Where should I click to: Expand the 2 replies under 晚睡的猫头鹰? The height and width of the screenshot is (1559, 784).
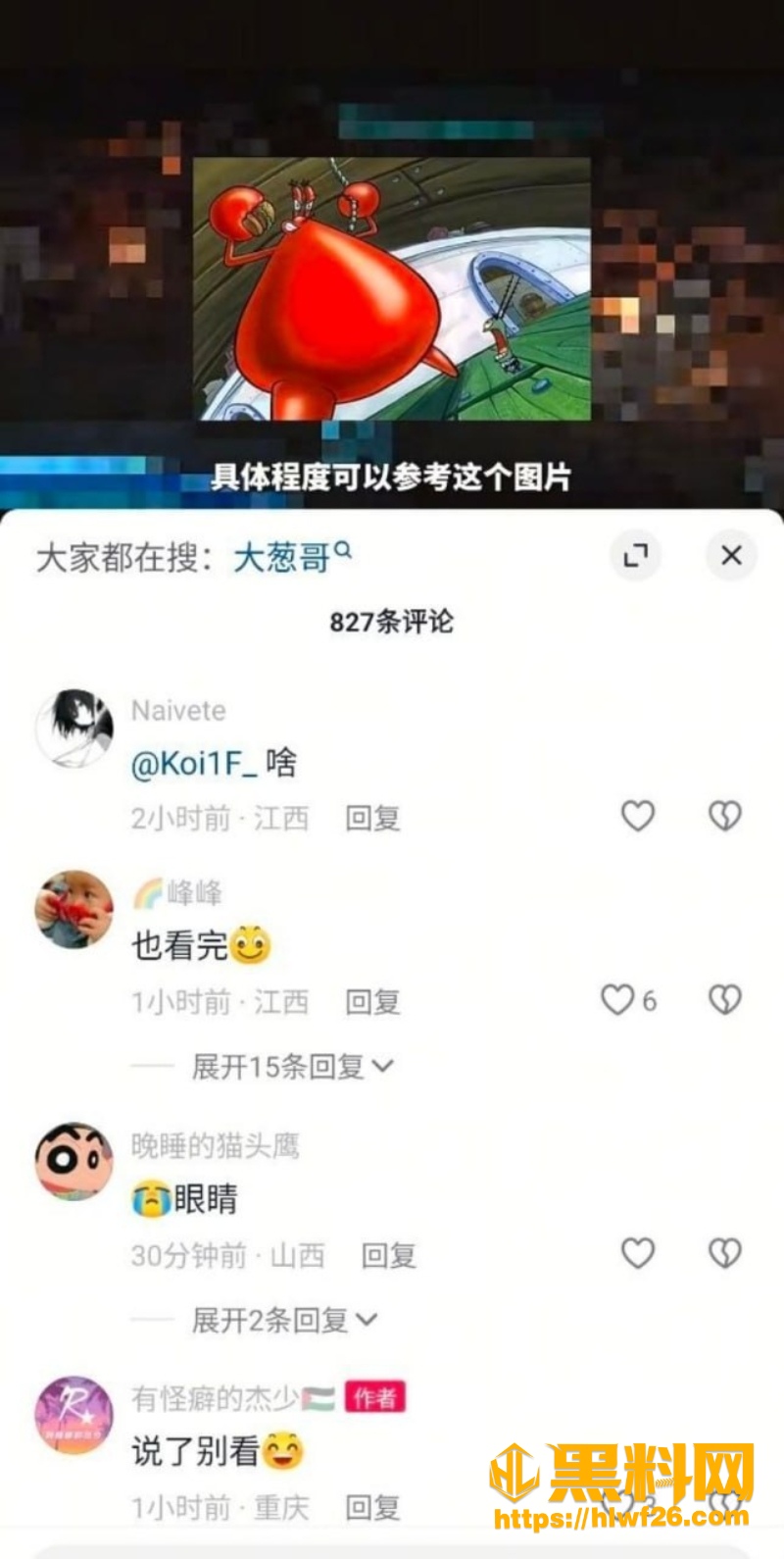(x=284, y=1320)
